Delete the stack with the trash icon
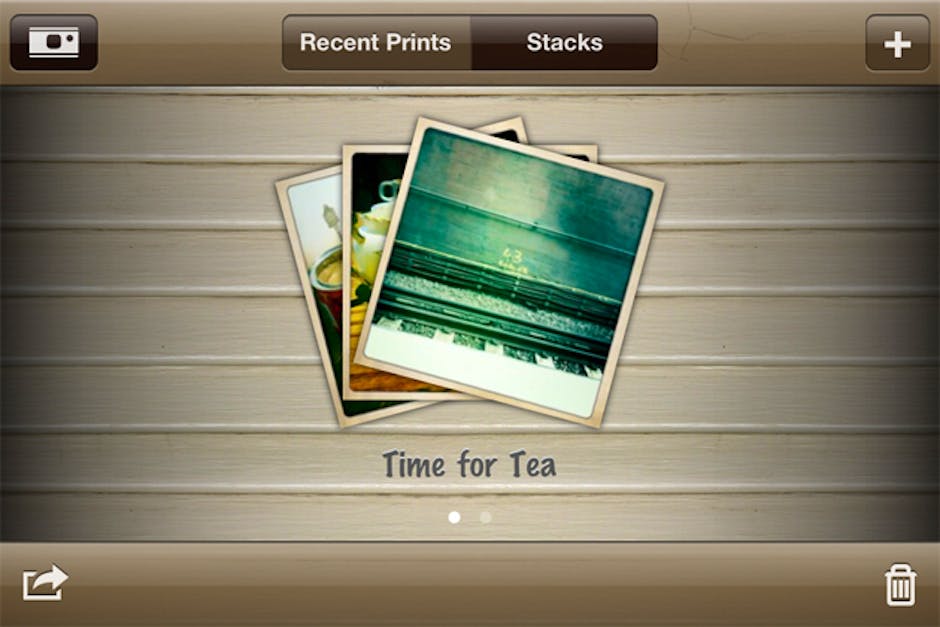This screenshot has width=940, height=627. point(900,584)
